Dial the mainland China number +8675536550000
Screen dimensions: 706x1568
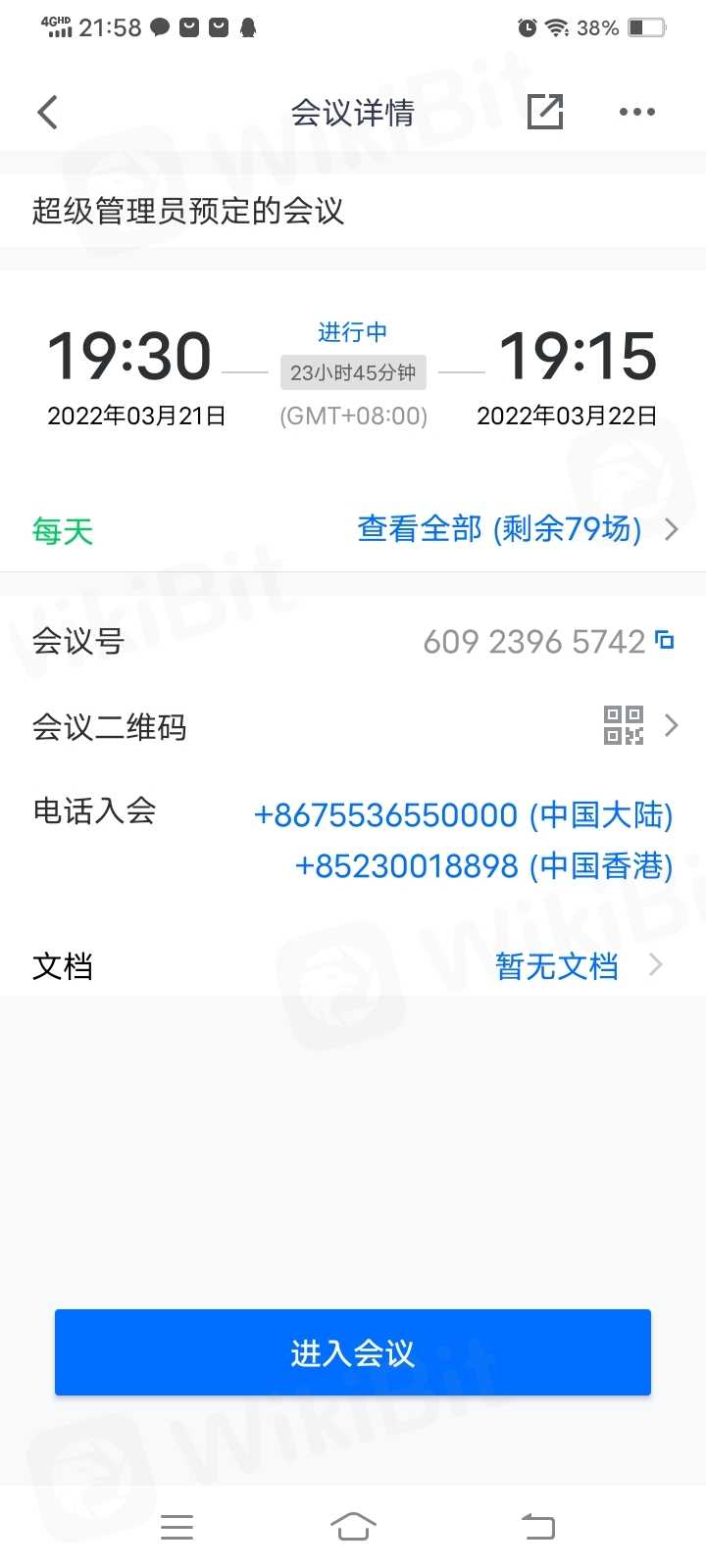pos(463,815)
